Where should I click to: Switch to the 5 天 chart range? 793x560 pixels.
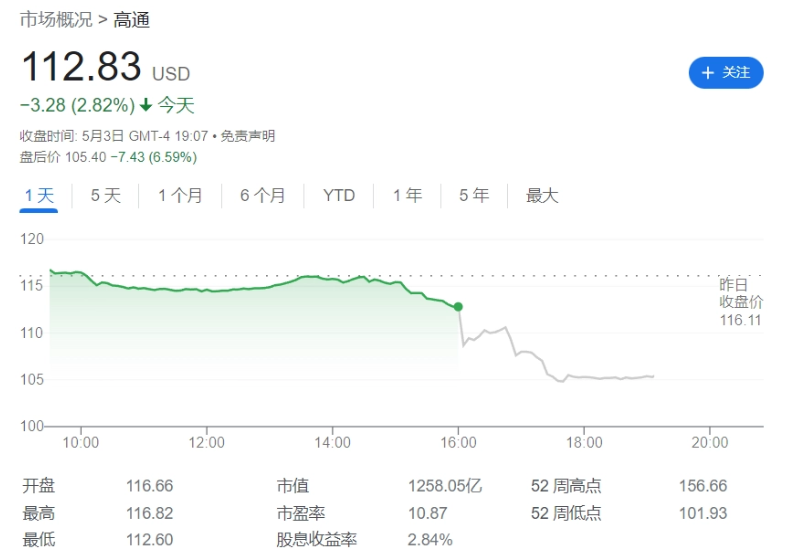pos(106,196)
